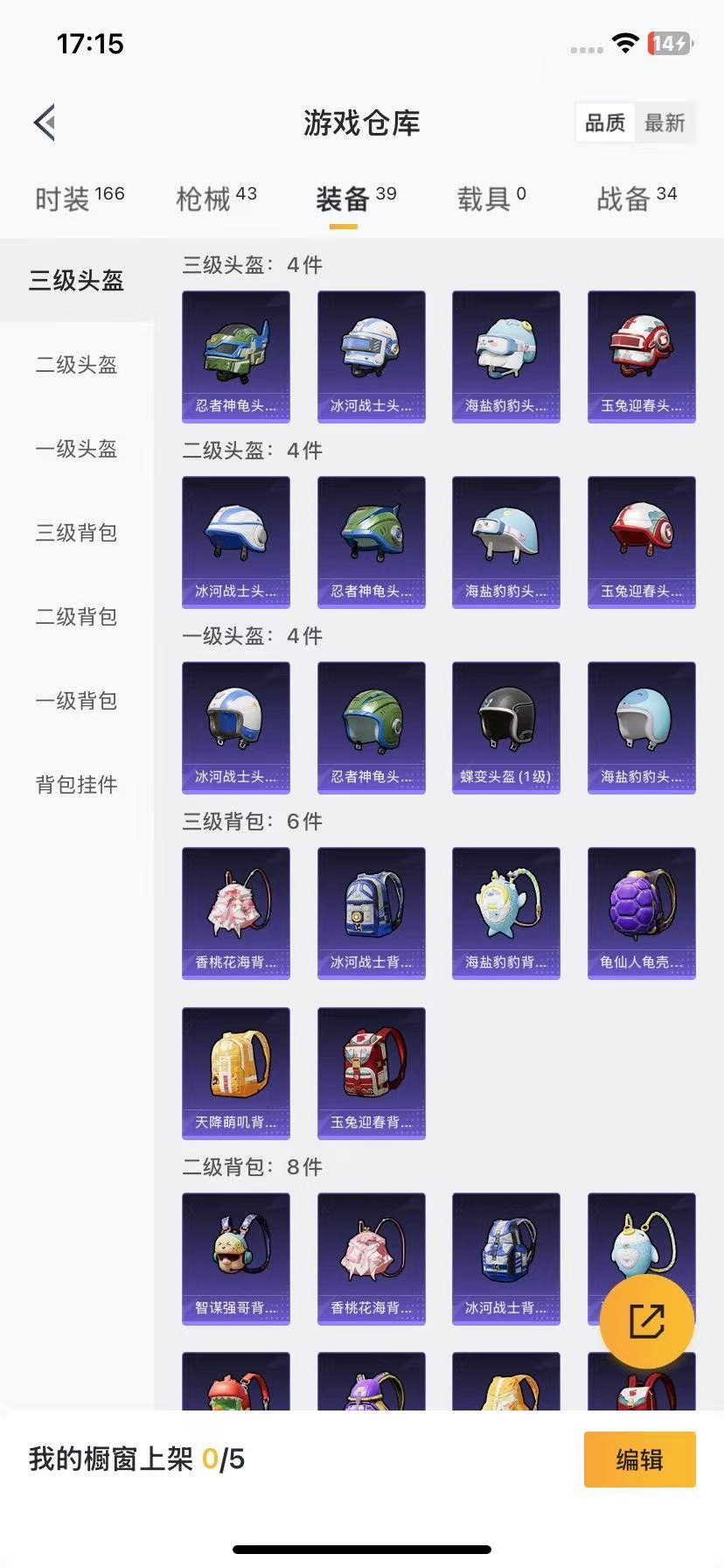This screenshot has width=724, height=1568.
Task: Select 一级头盔 in the side menu
Action: 77,449
